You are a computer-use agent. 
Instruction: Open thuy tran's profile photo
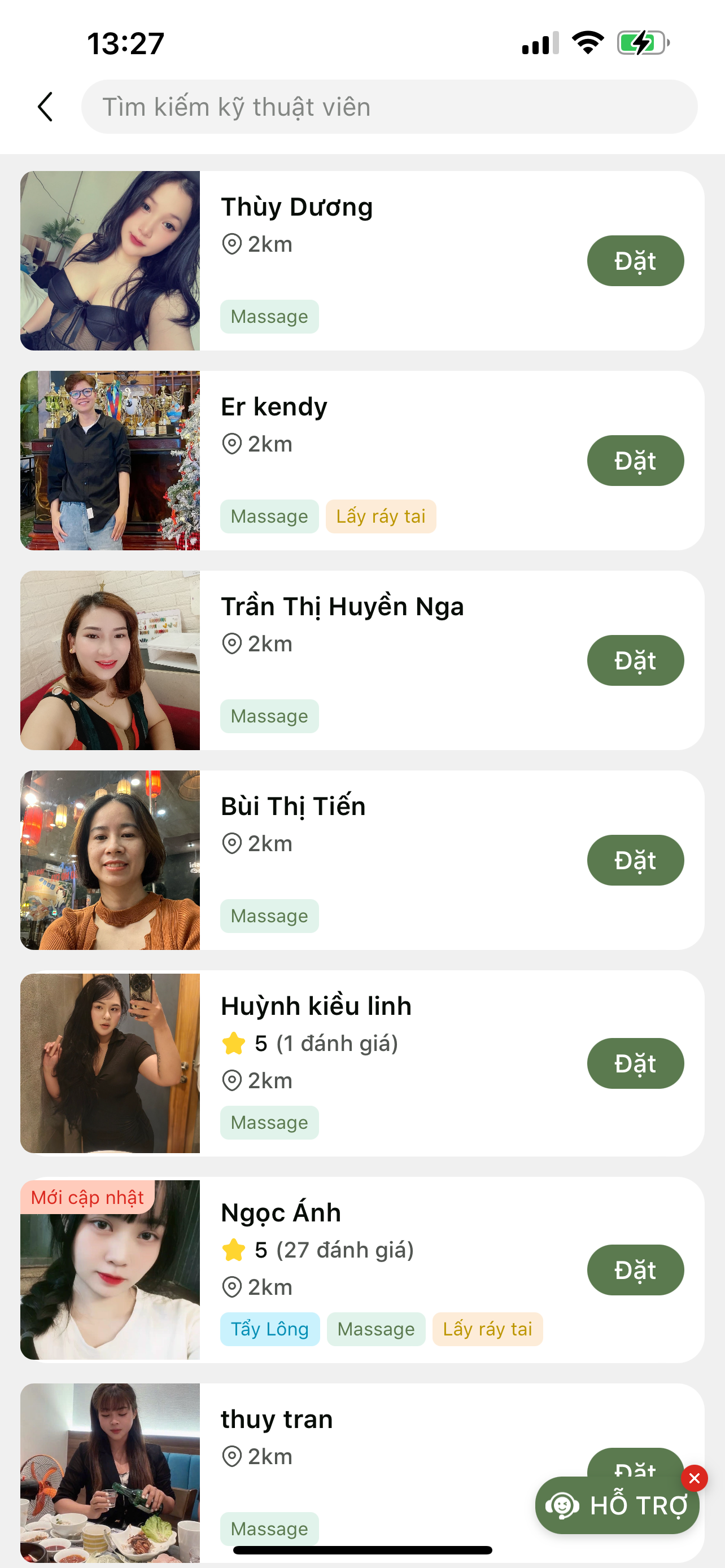coord(110,1473)
